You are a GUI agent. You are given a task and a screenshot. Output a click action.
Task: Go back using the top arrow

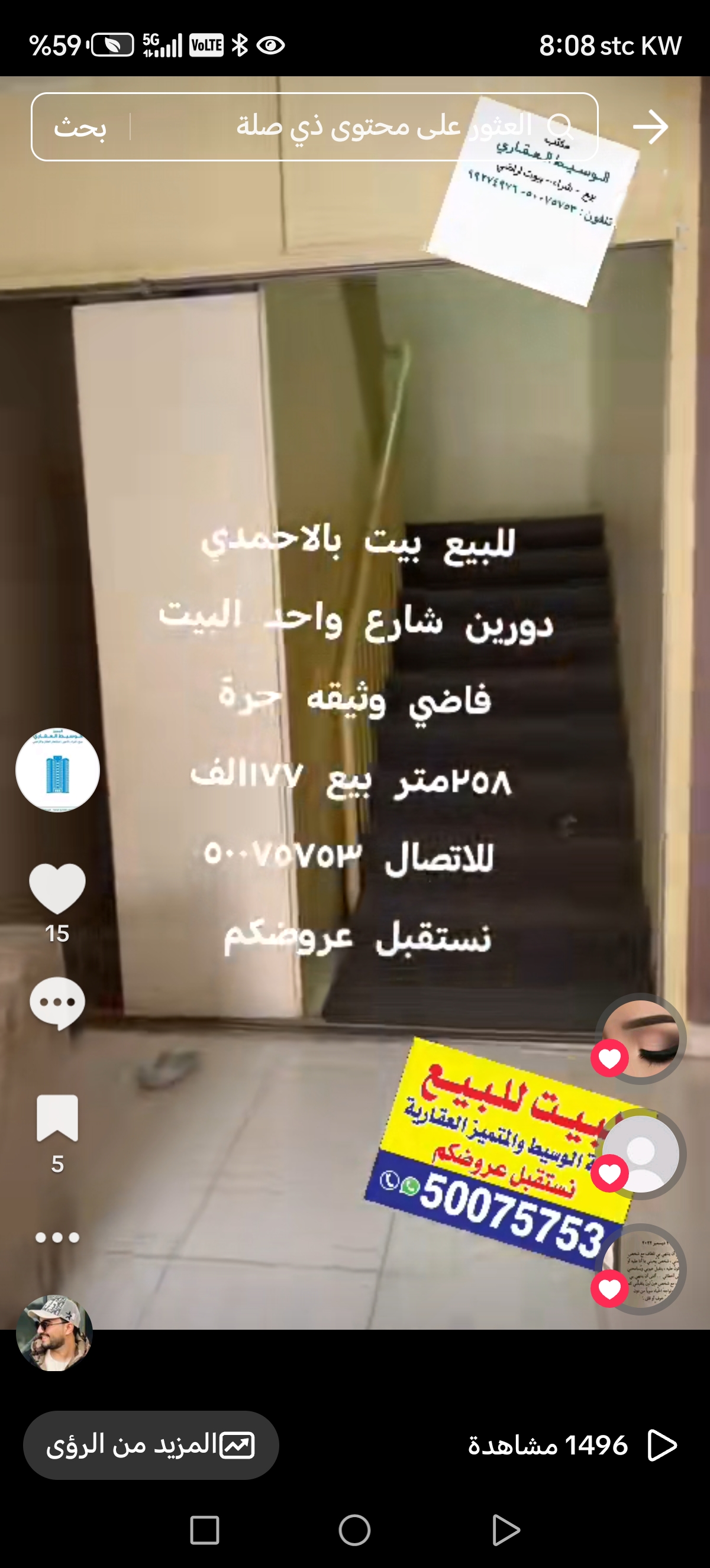pyautogui.click(x=650, y=127)
